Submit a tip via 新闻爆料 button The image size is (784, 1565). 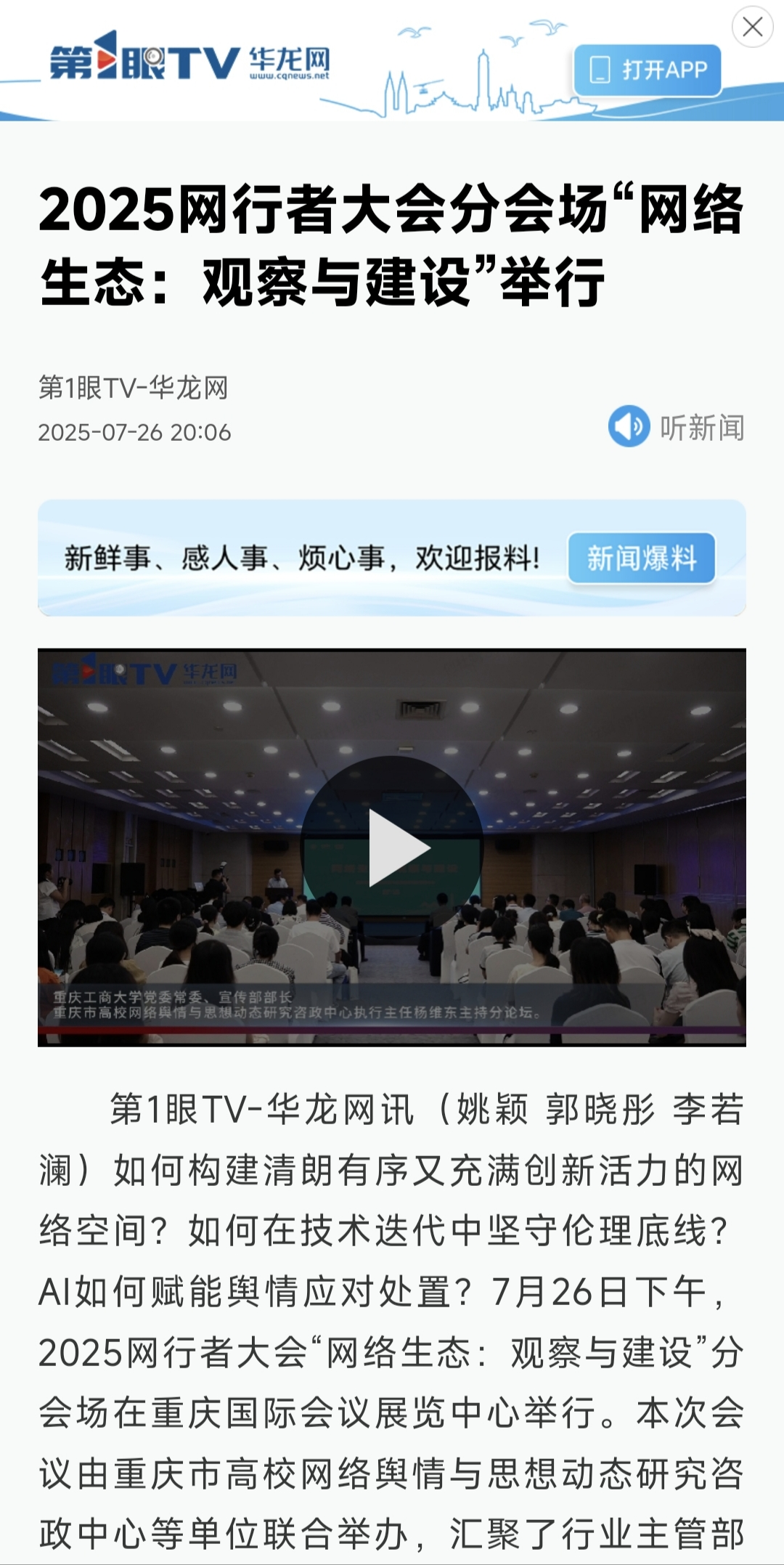642,557
